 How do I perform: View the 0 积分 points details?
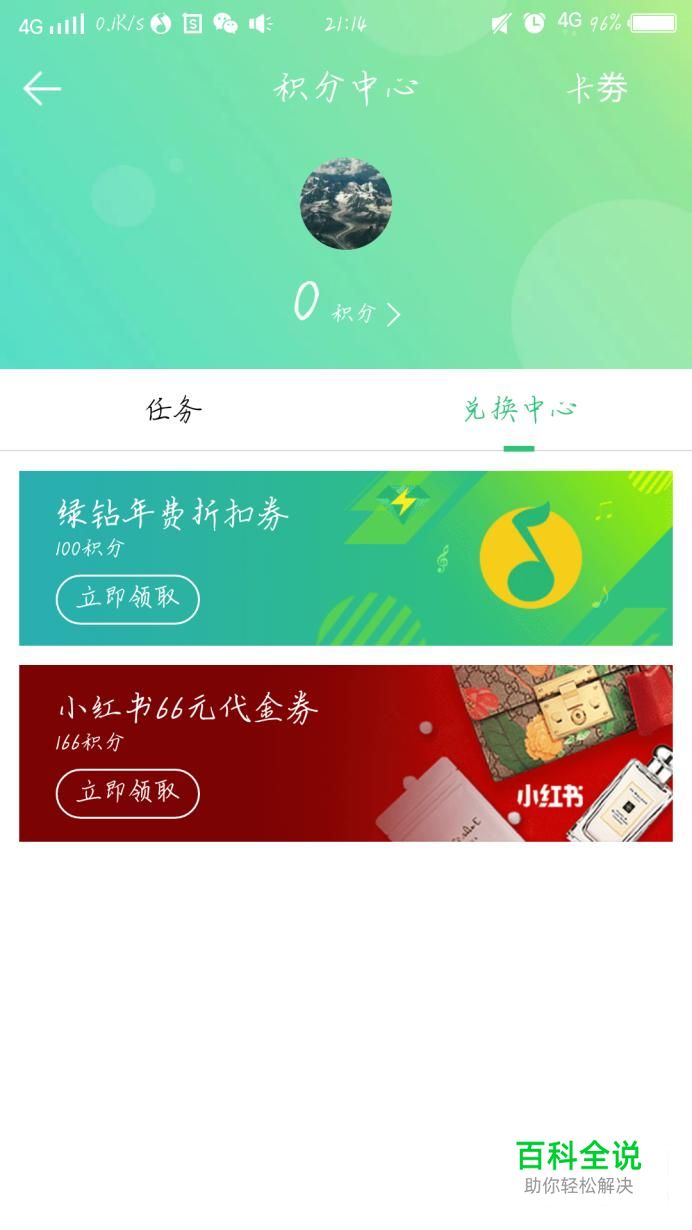click(346, 303)
